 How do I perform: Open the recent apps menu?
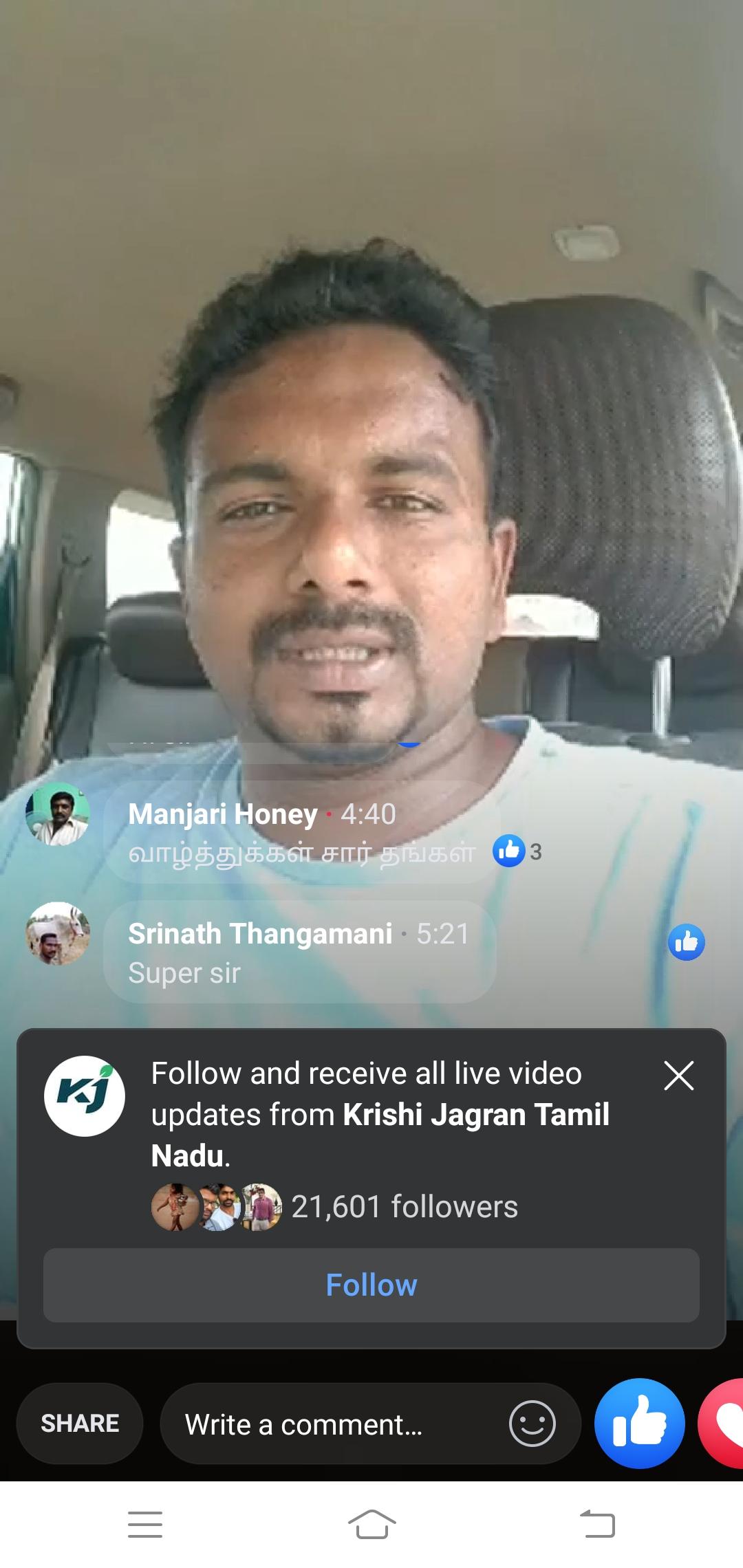click(x=145, y=1525)
